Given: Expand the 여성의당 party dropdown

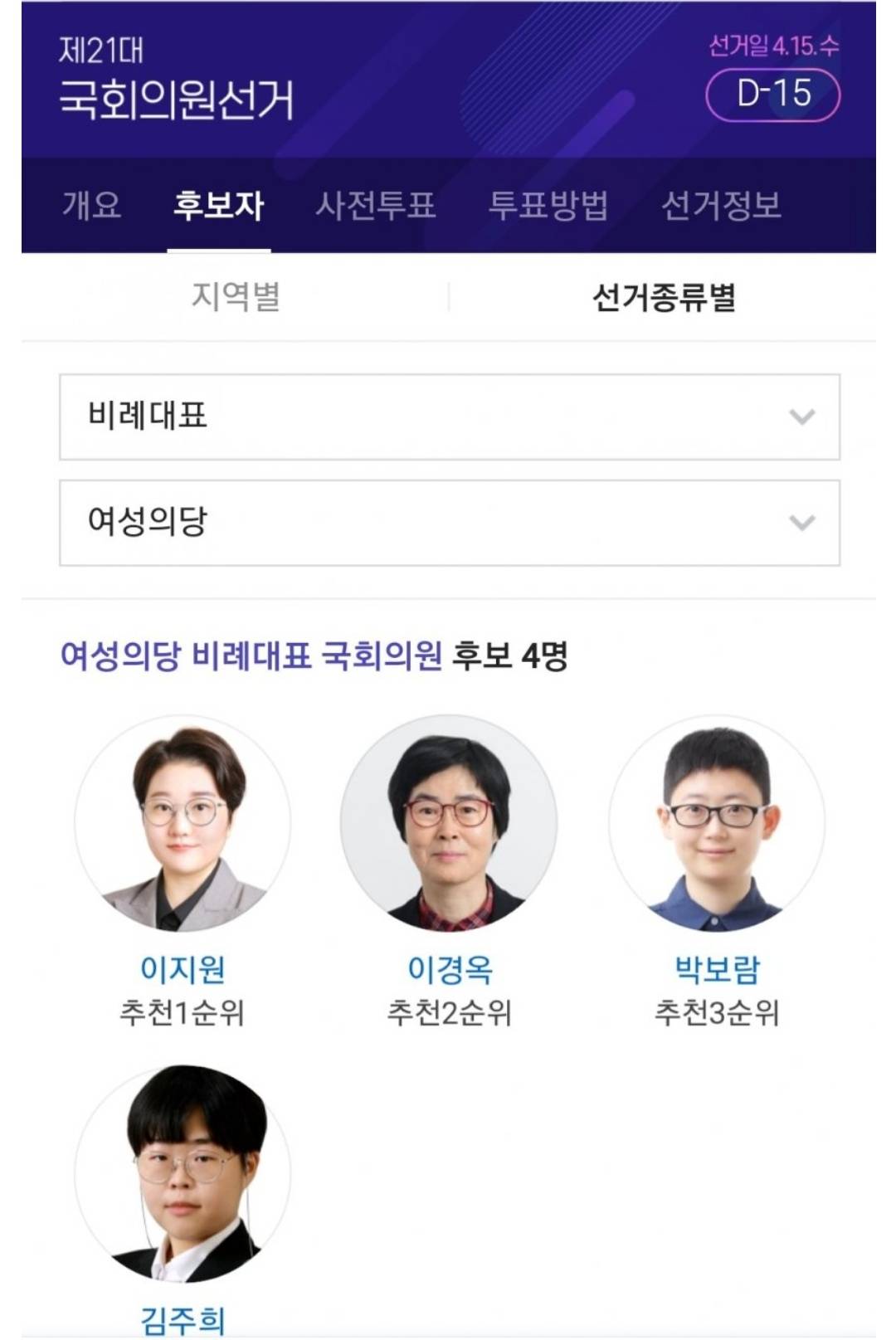Looking at the screenshot, I should (449, 523).
